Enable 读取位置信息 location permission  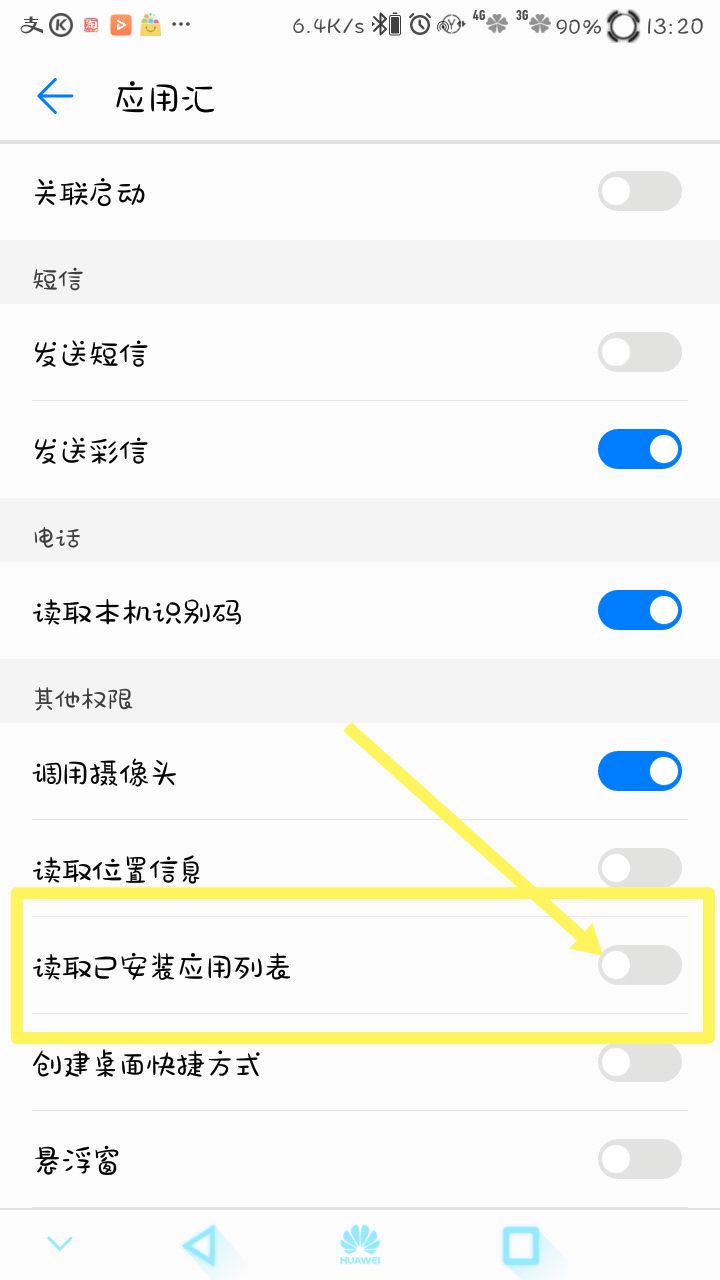(640, 868)
